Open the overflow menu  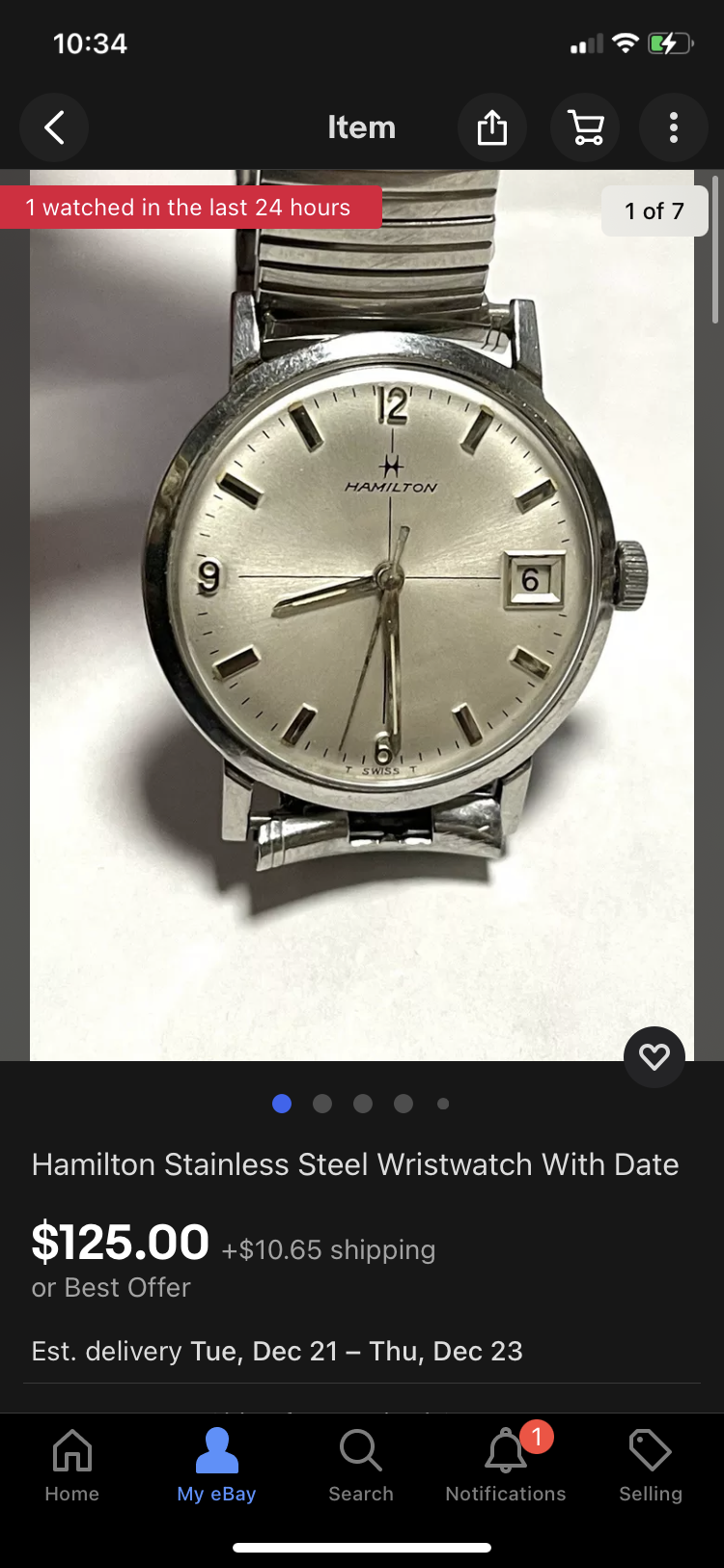pos(674,127)
